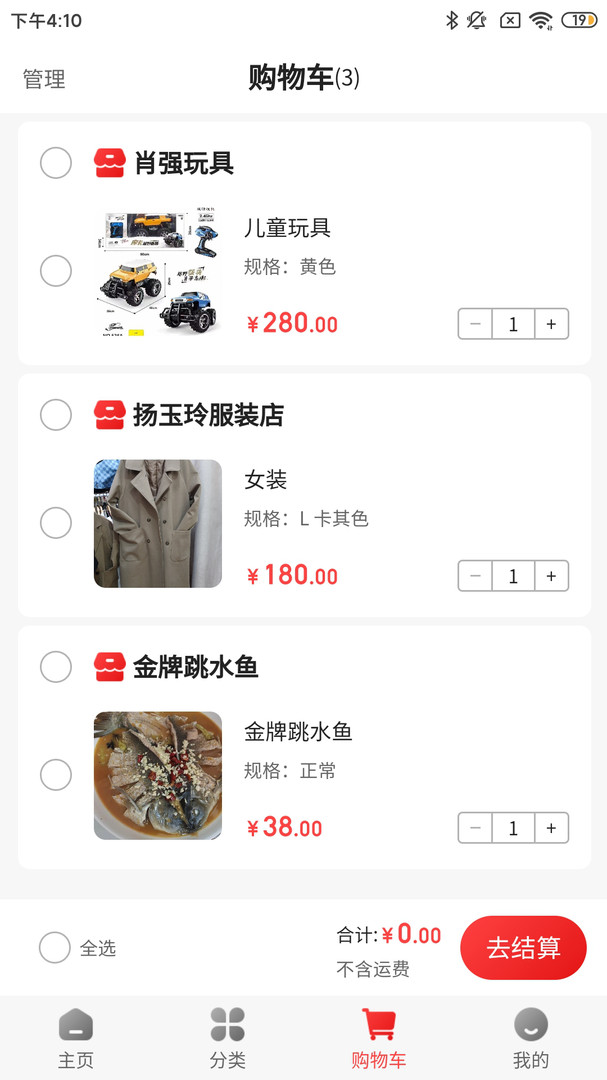607x1080 pixels.
Task: Check the 女装 item
Action: (x=56, y=523)
